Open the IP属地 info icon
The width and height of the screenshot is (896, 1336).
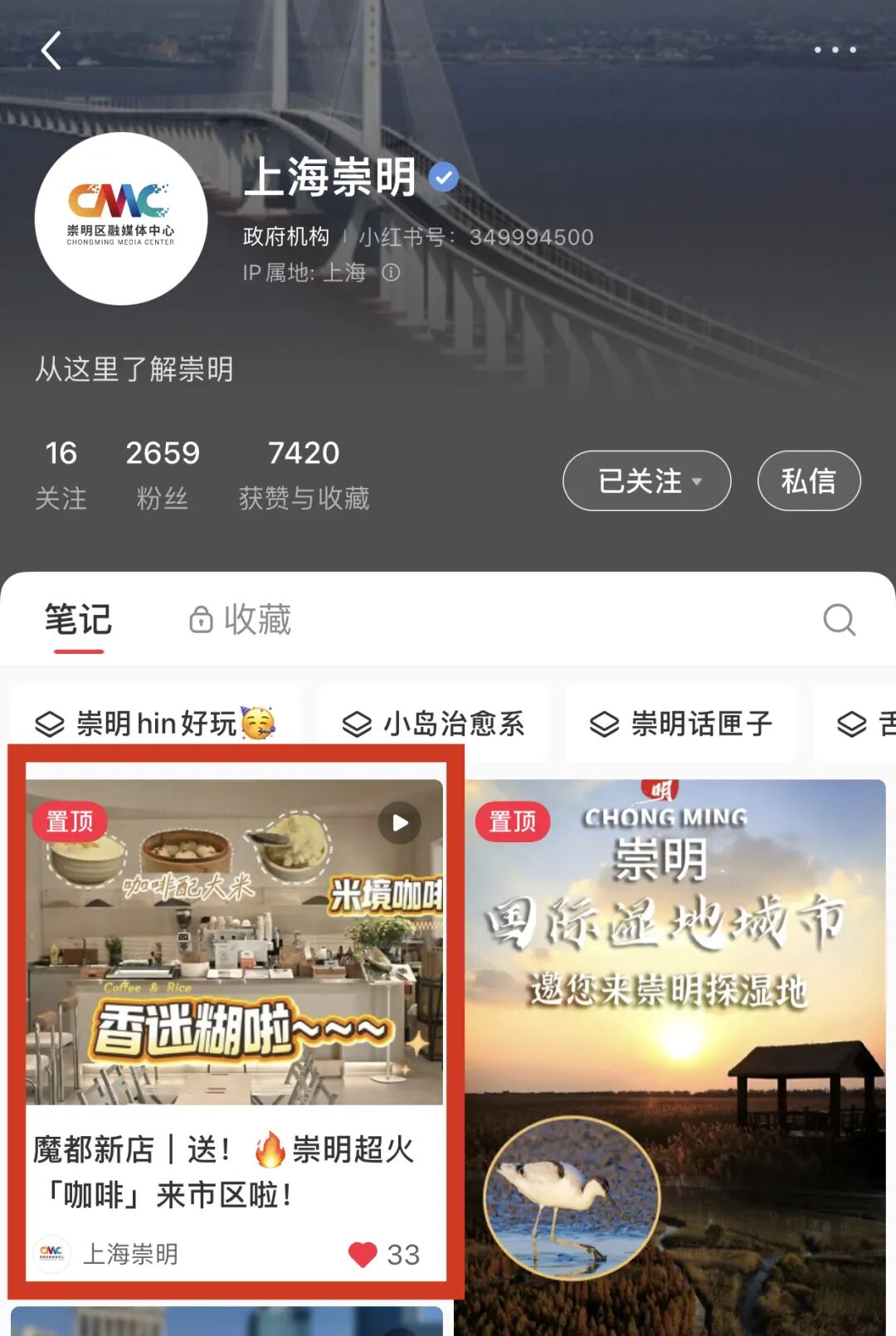pyautogui.click(x=391, y=272)
